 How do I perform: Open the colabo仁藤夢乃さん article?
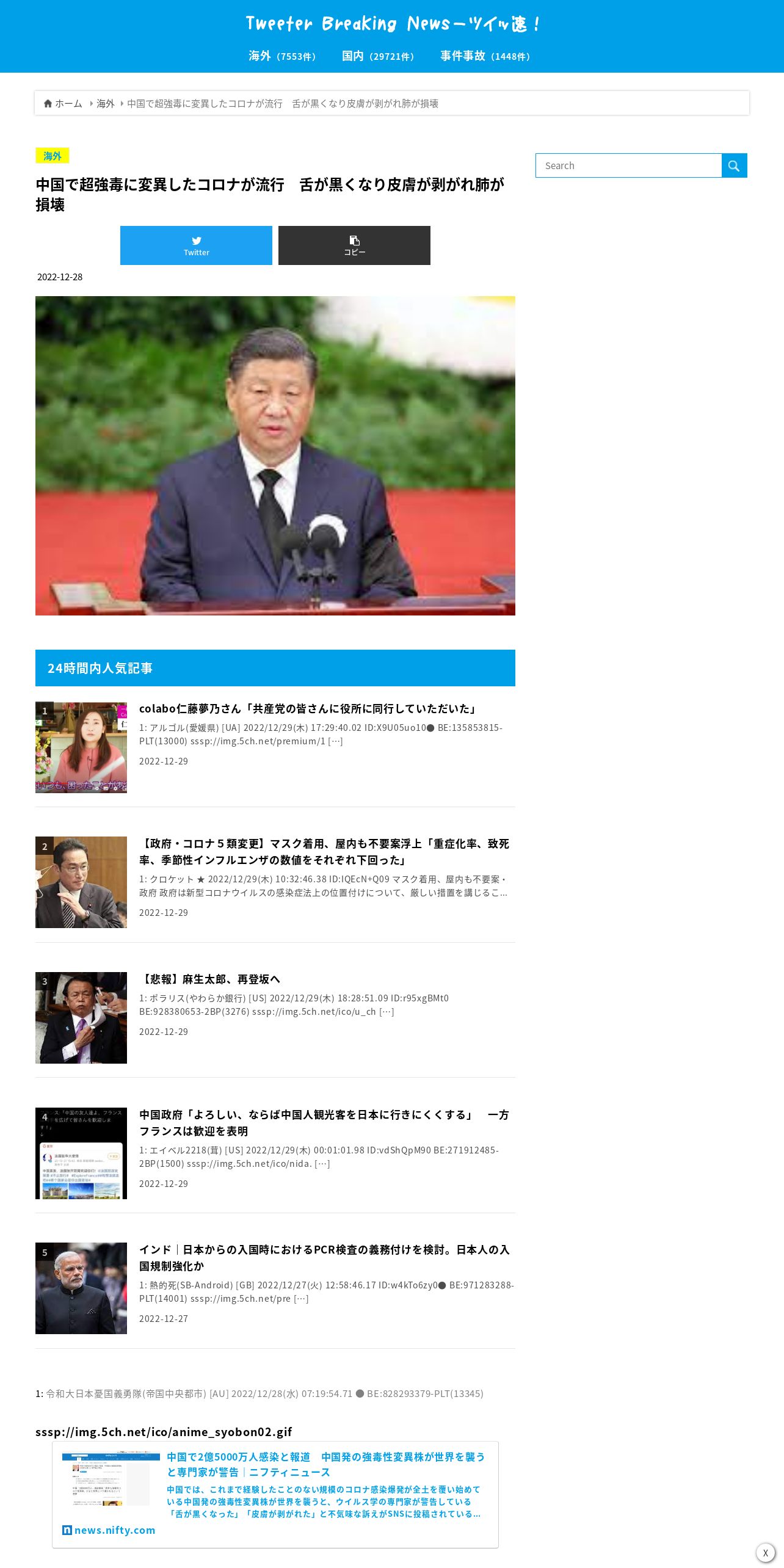pyautogui.click(x=307, y=708)
